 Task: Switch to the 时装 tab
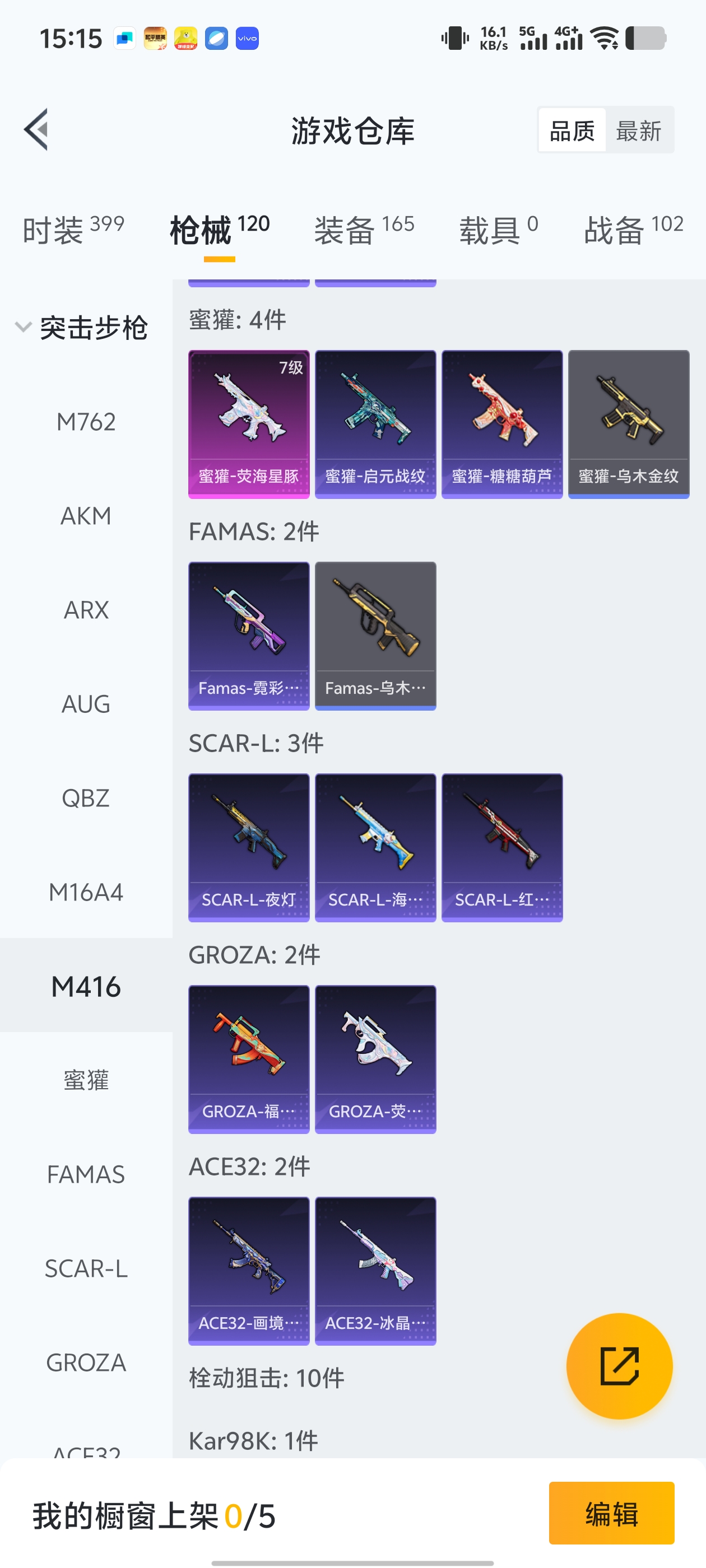(73, 230)
